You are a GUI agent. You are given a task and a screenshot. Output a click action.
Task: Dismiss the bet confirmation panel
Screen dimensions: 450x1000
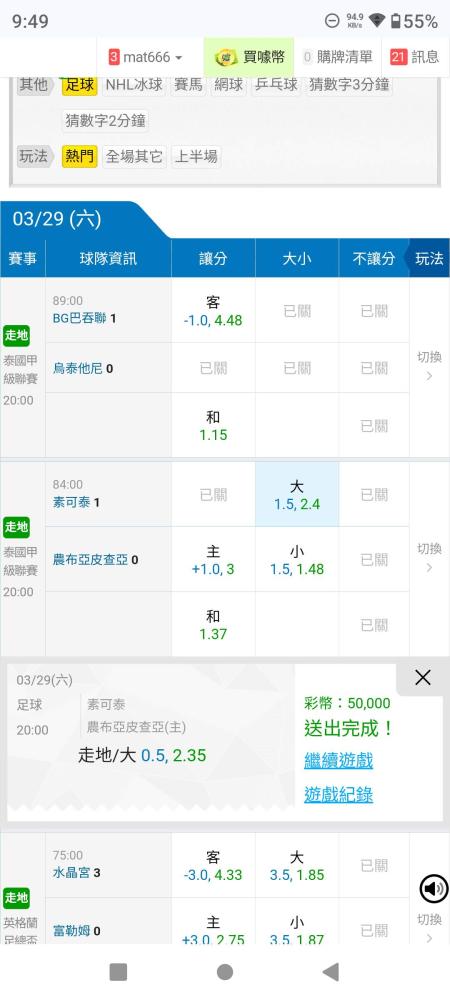[423, 678]
